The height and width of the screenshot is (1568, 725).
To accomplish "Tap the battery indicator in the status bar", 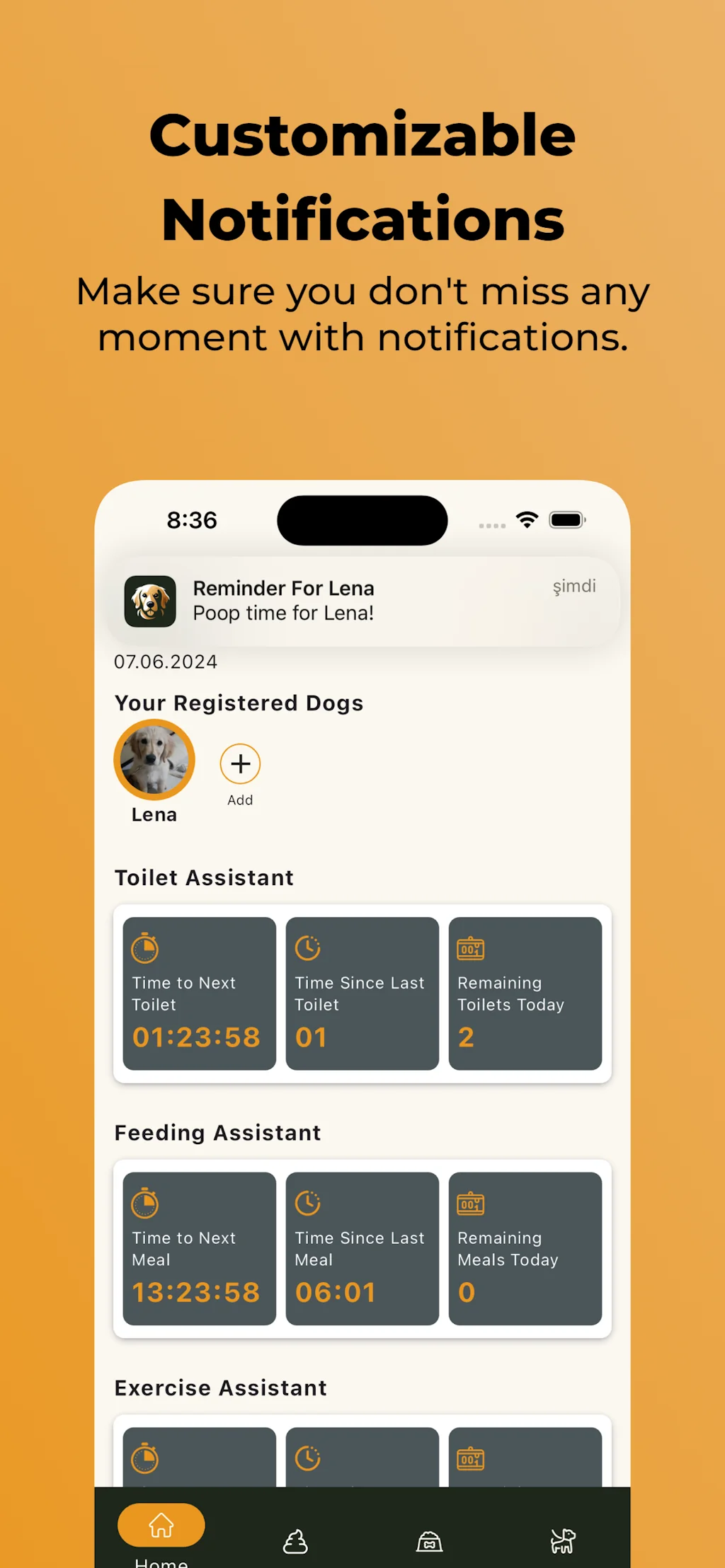I will click(567, 519).
